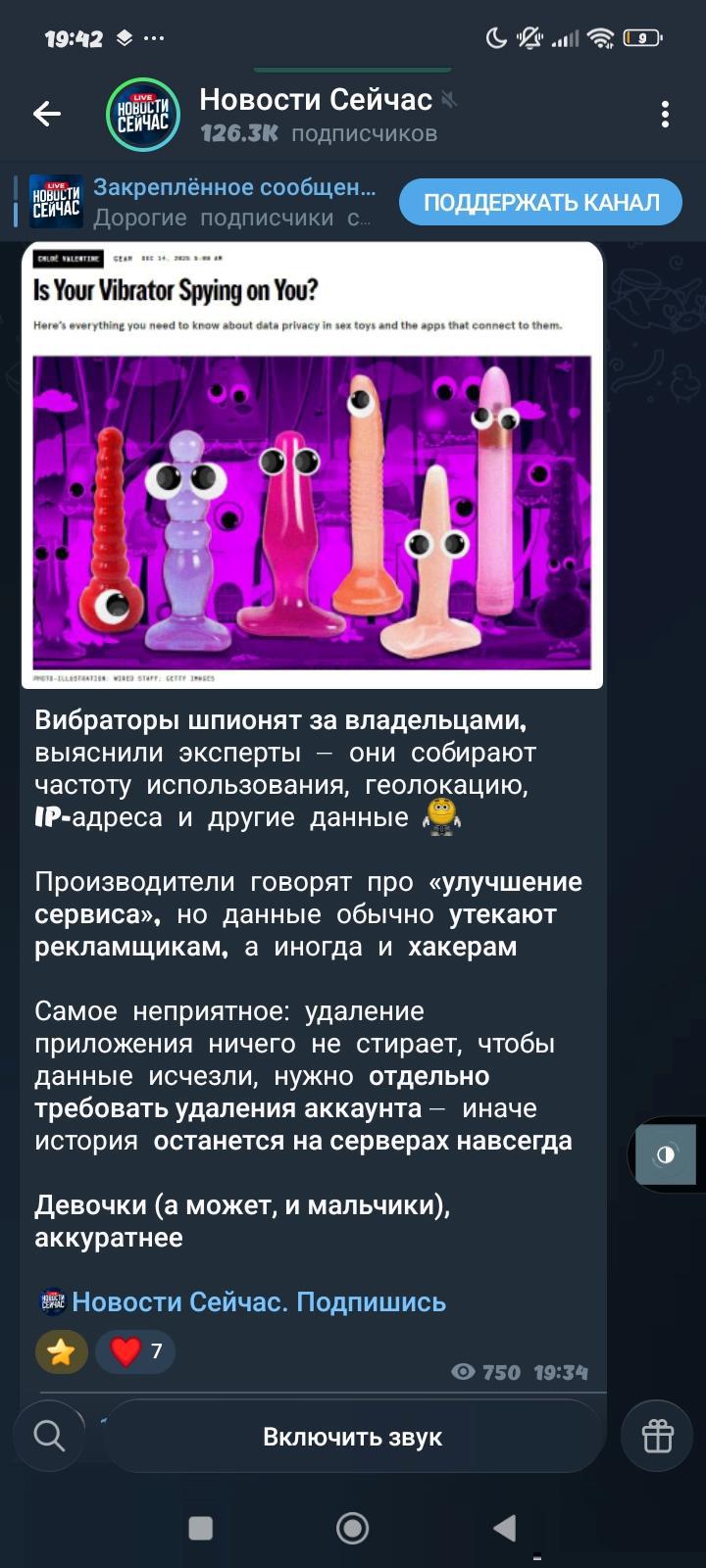706x1568 pixels.
Task: Go to the home screen
Action: point(352,1528)
